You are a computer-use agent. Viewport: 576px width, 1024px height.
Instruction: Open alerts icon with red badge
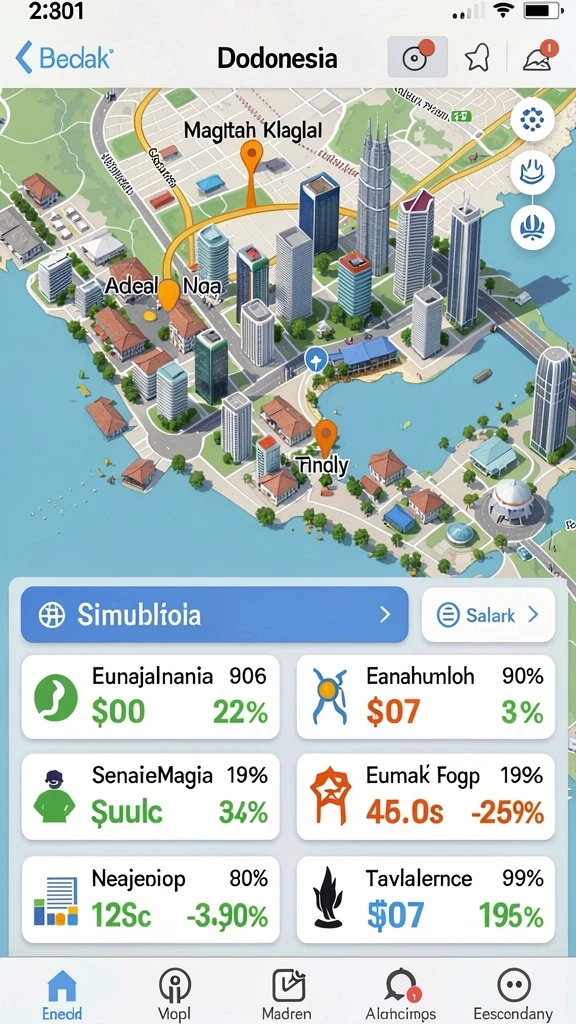point(540,57)
